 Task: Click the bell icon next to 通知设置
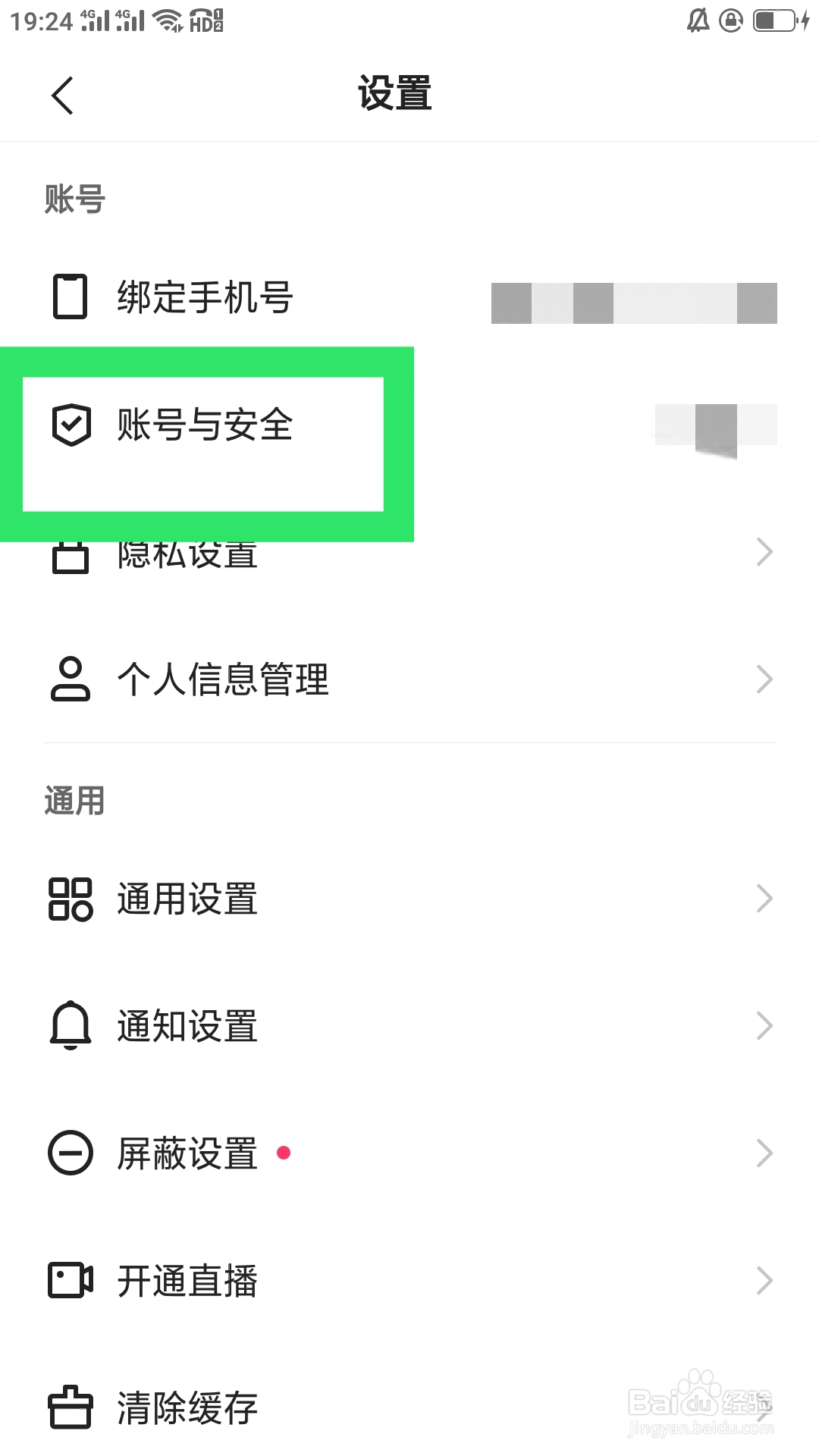pyautogui.click(x=70, y=1026)
